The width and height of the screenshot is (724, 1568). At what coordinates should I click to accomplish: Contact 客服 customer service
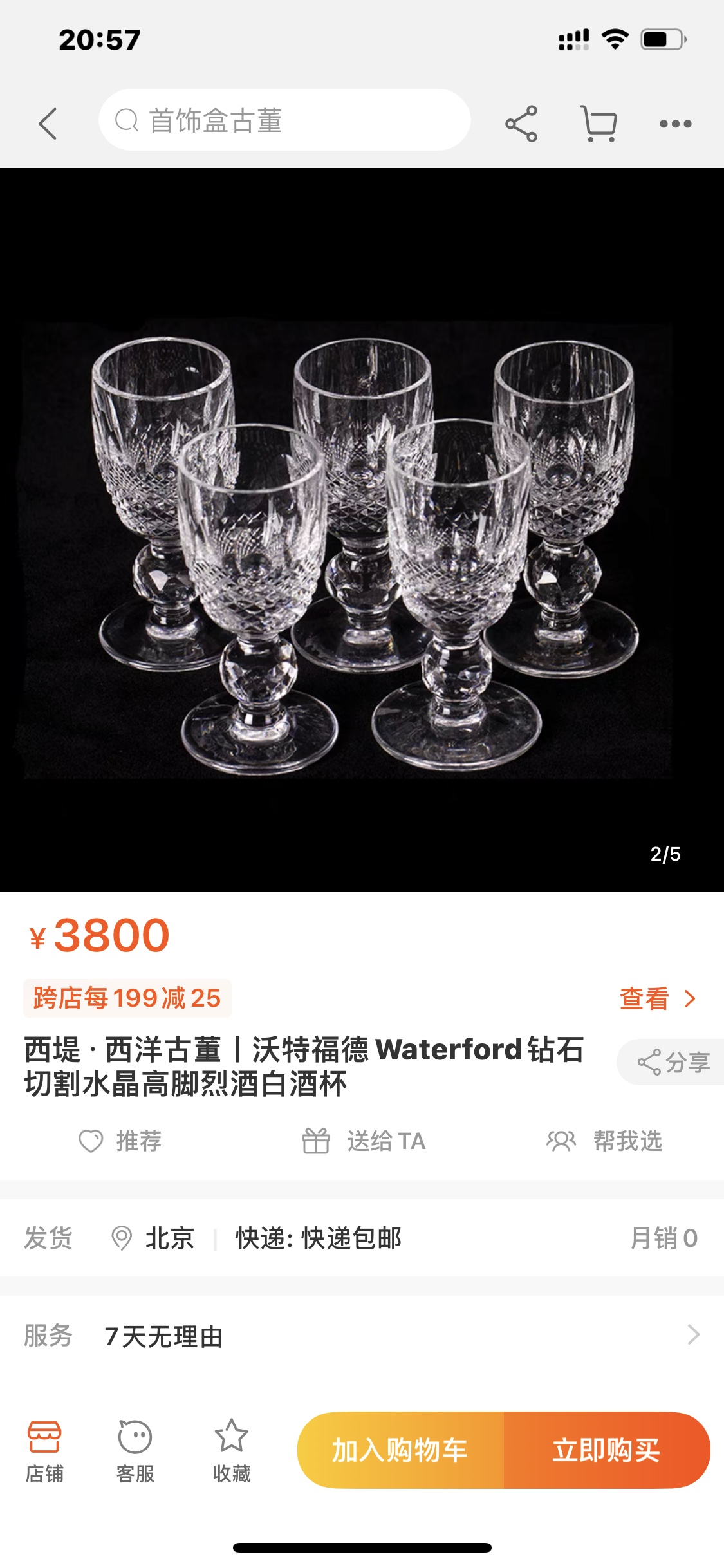135,1451
